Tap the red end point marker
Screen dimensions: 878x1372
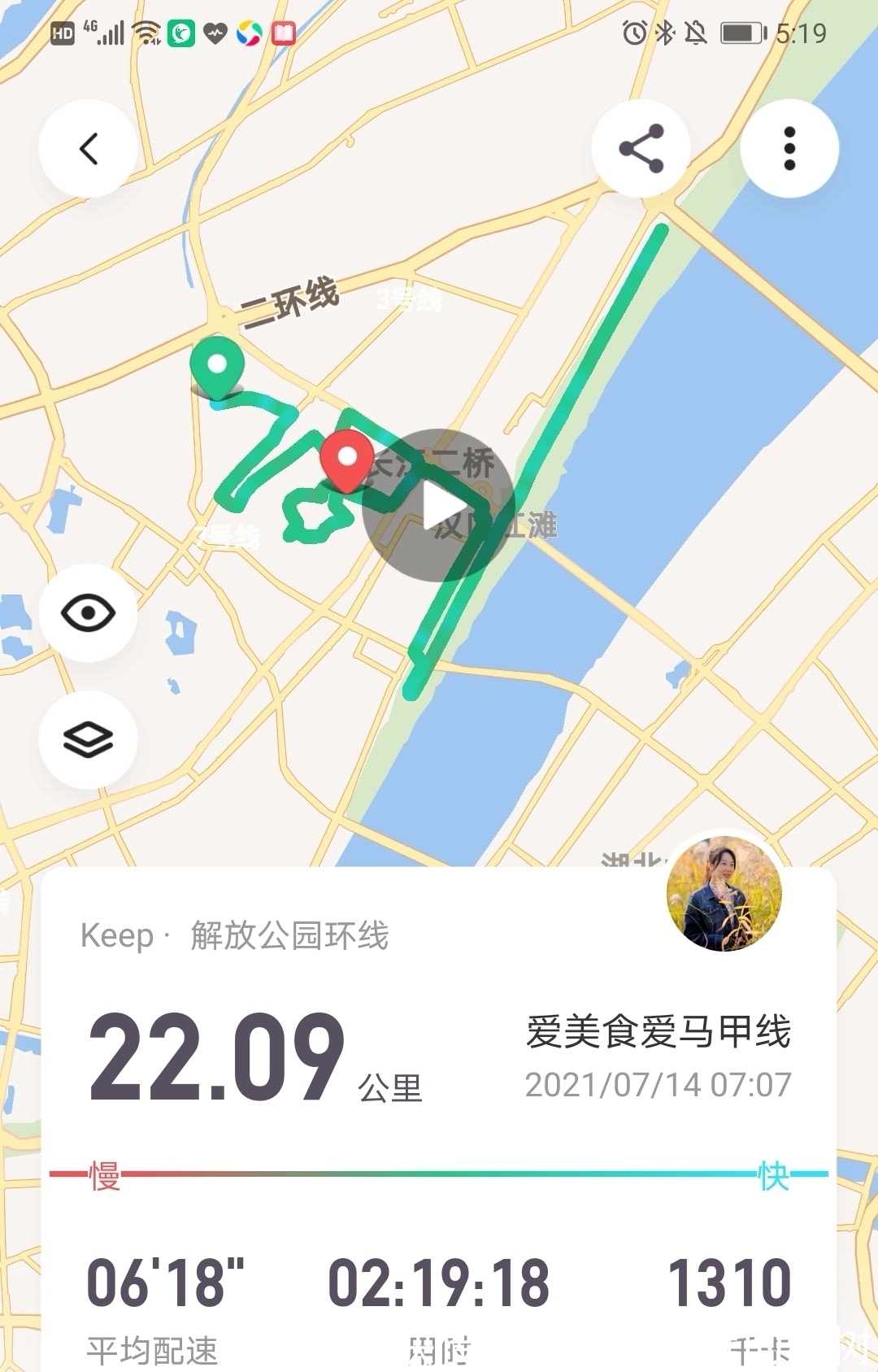pos(346,458)
